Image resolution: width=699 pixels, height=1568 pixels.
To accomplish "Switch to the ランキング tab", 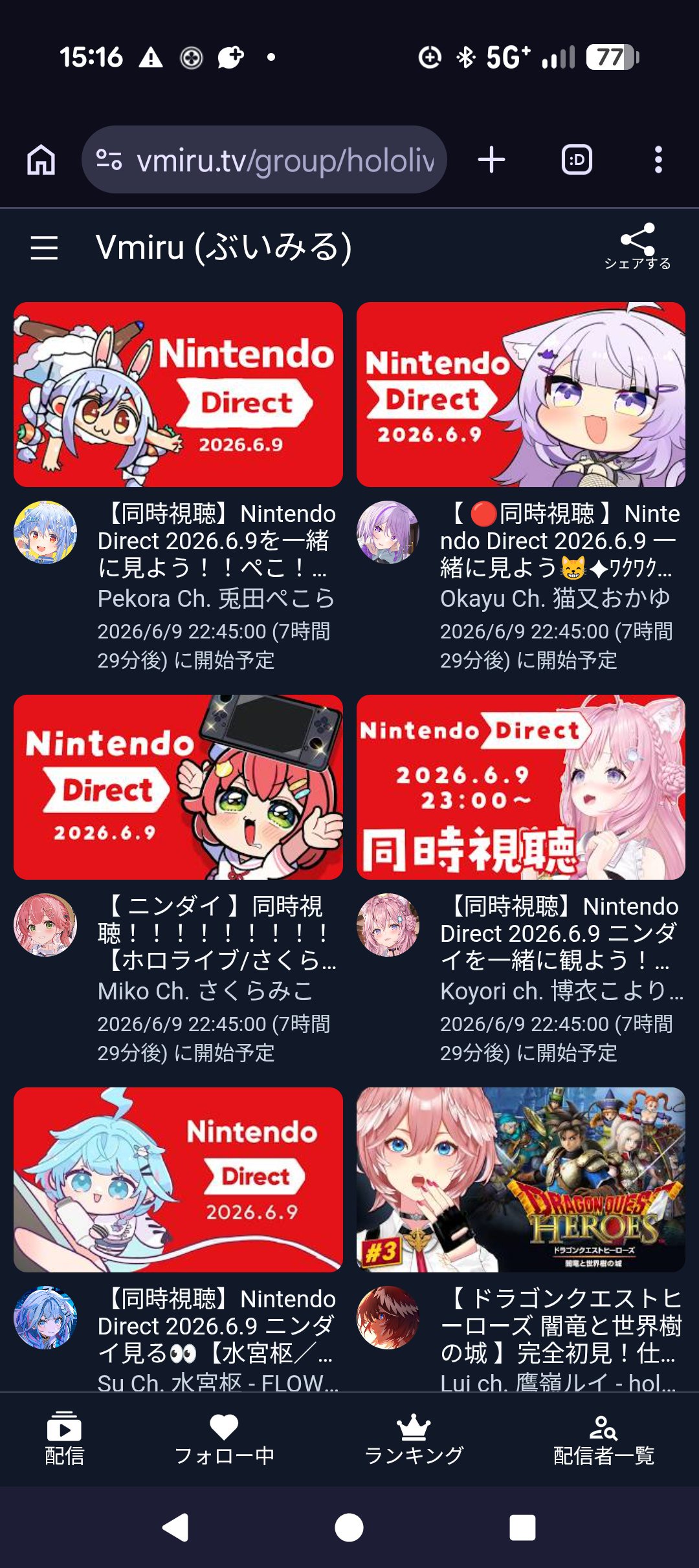I will tap(414, 1439).
